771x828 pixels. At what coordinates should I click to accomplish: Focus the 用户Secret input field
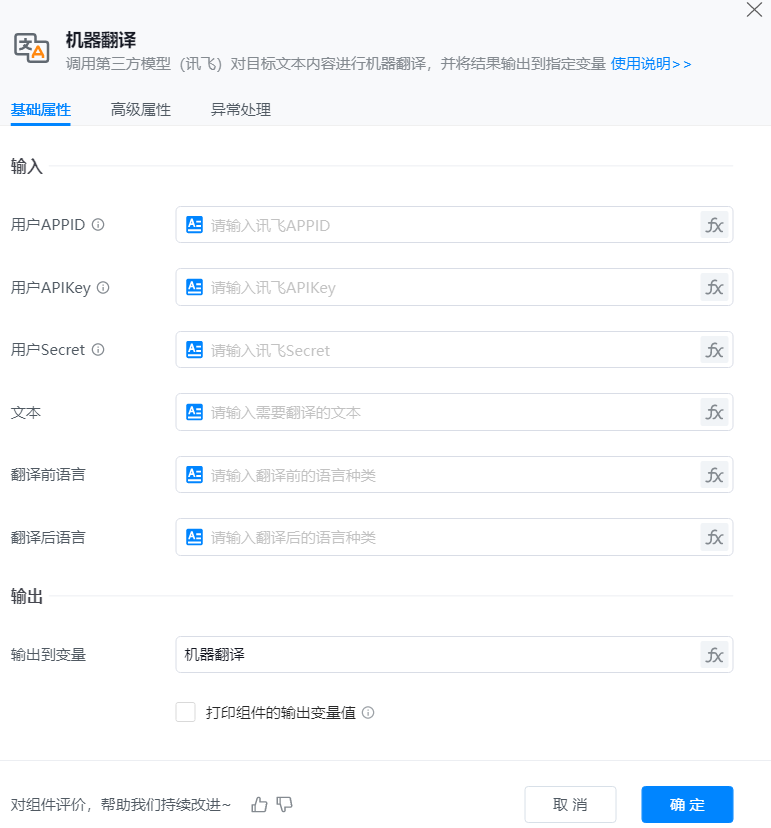point(450,350)
